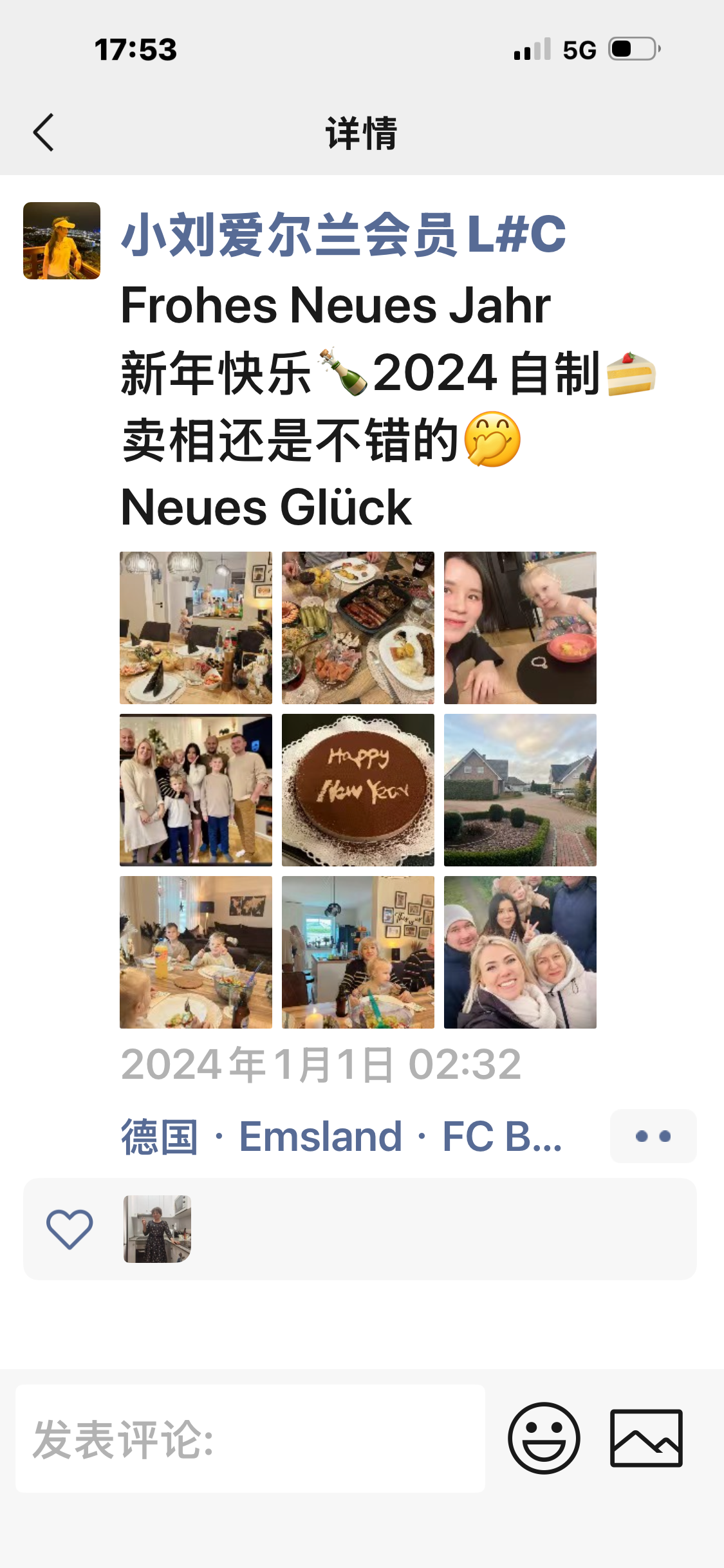Open the avatar of the person who liked
Screen dimensions: 724x1568
pos(157,1229)
